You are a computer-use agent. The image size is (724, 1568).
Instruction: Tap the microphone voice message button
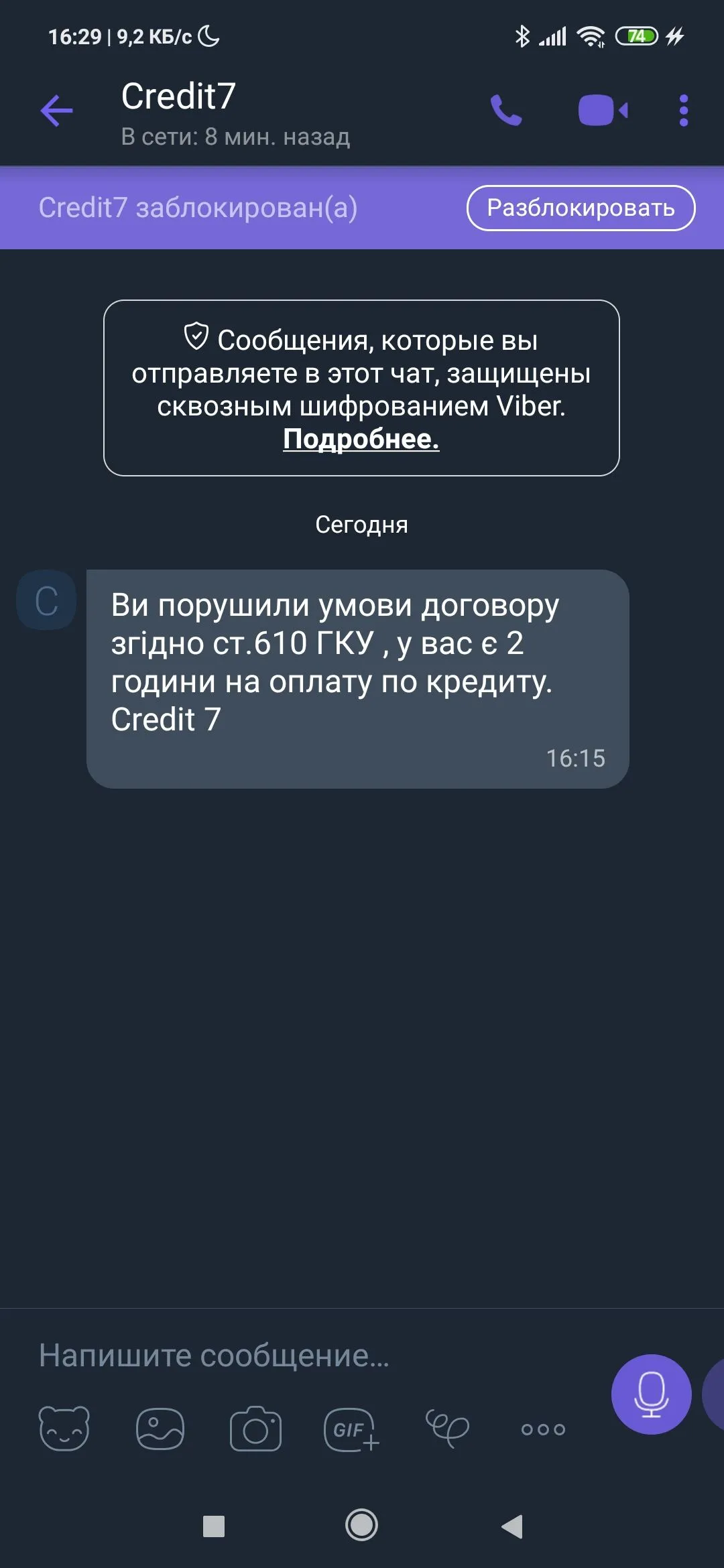[x=651, y=1394]
